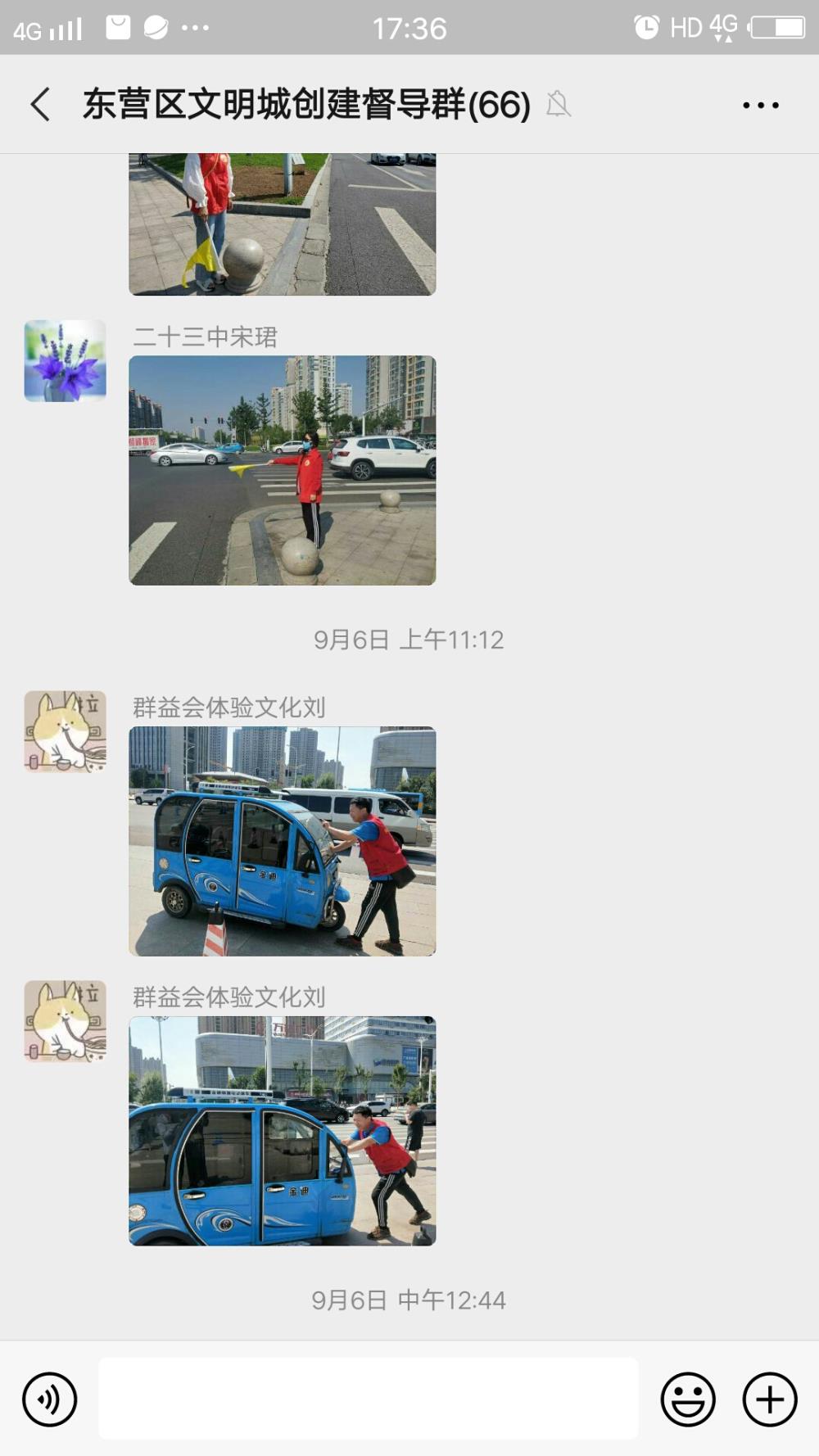
Task: Open the plus attachment menu
Action: pyautogui.click(x=770, y=1399)
